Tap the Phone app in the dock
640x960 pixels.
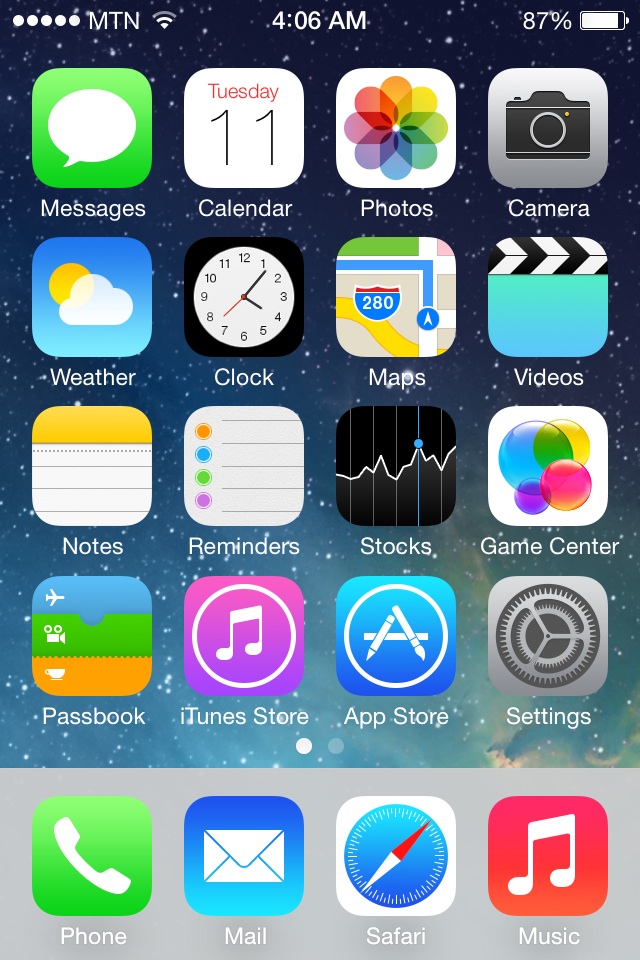tap(92, 856)
